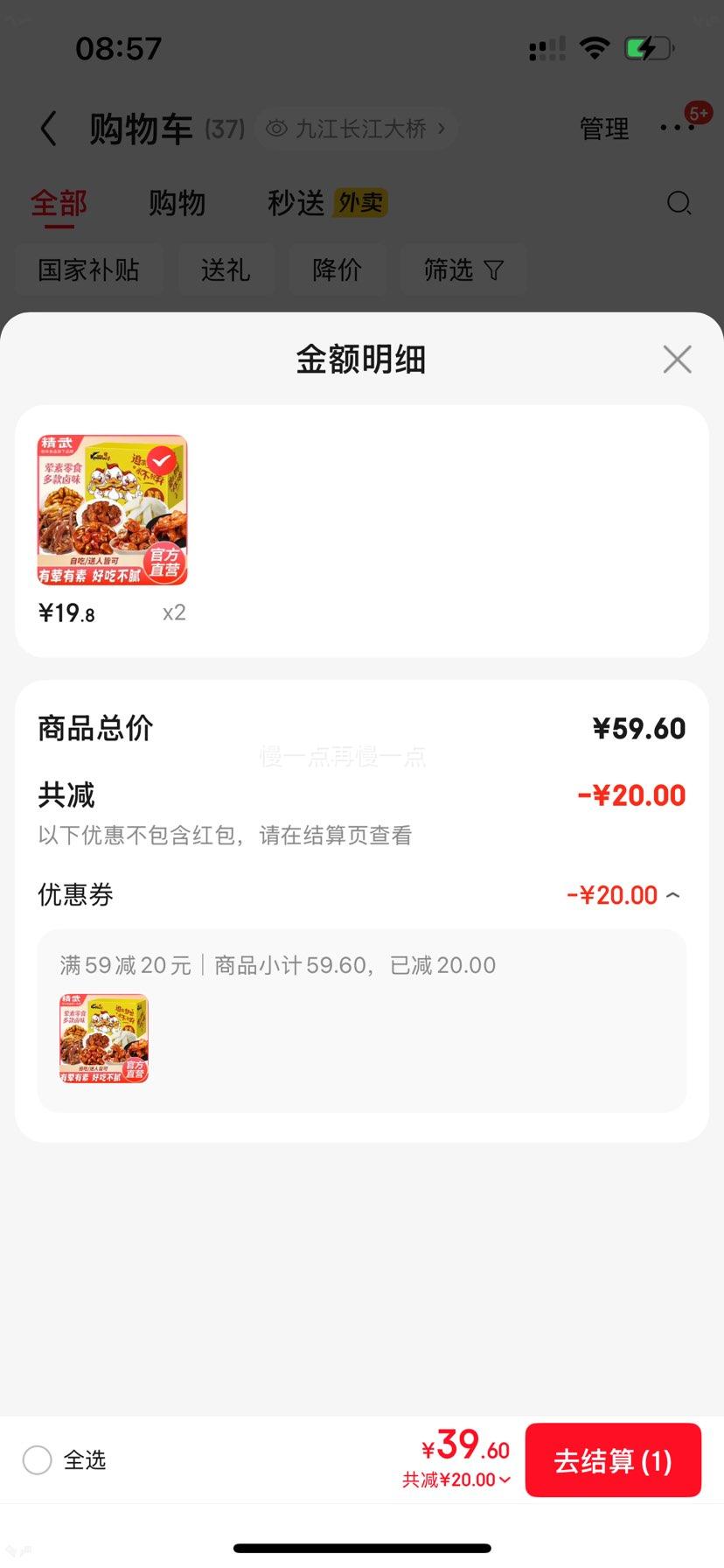Expand 共减¥20.00 details at the bottom
Viewport: 724px width, 1568px height.
(454, 1479)
